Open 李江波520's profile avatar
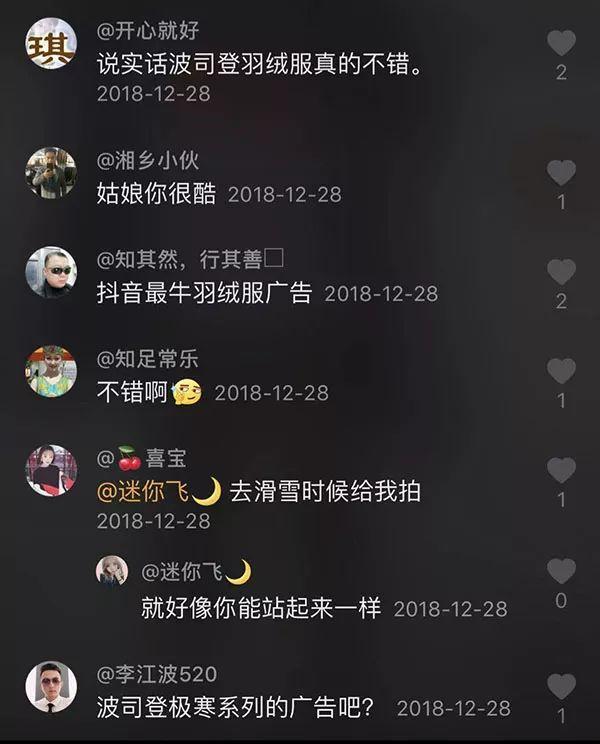Image resolution: width=600 pixels, height=744 pixels. [x=51, y=686]
